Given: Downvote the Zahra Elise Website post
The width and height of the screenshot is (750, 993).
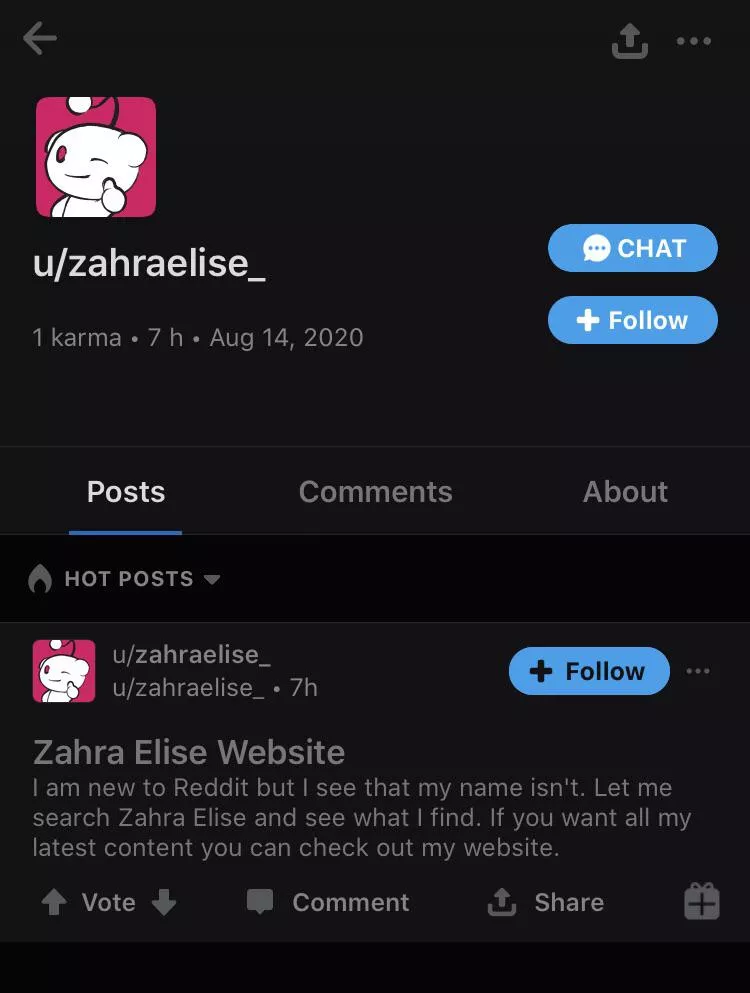Looking at the screenshot, I should point(164,903).
